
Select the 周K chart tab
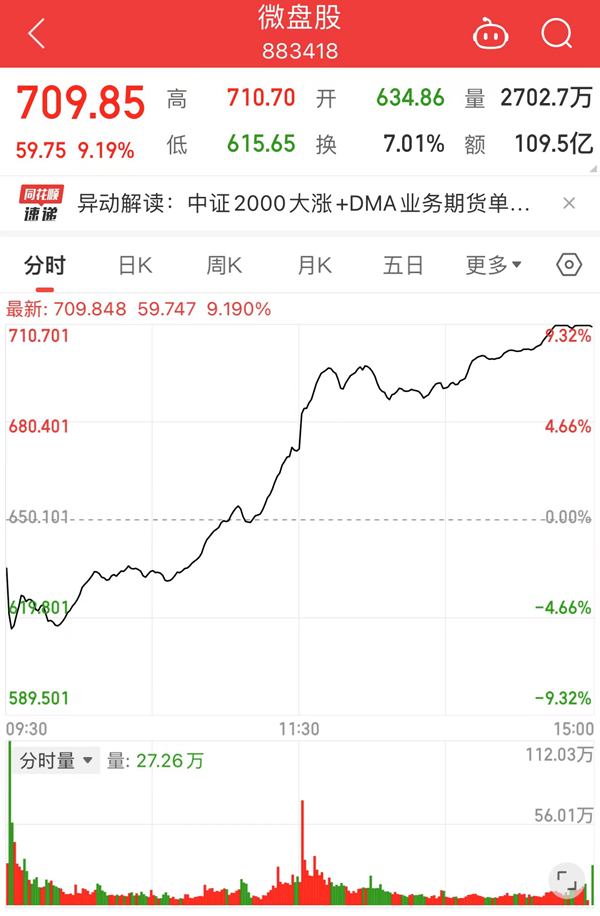[x=224, y=265]
